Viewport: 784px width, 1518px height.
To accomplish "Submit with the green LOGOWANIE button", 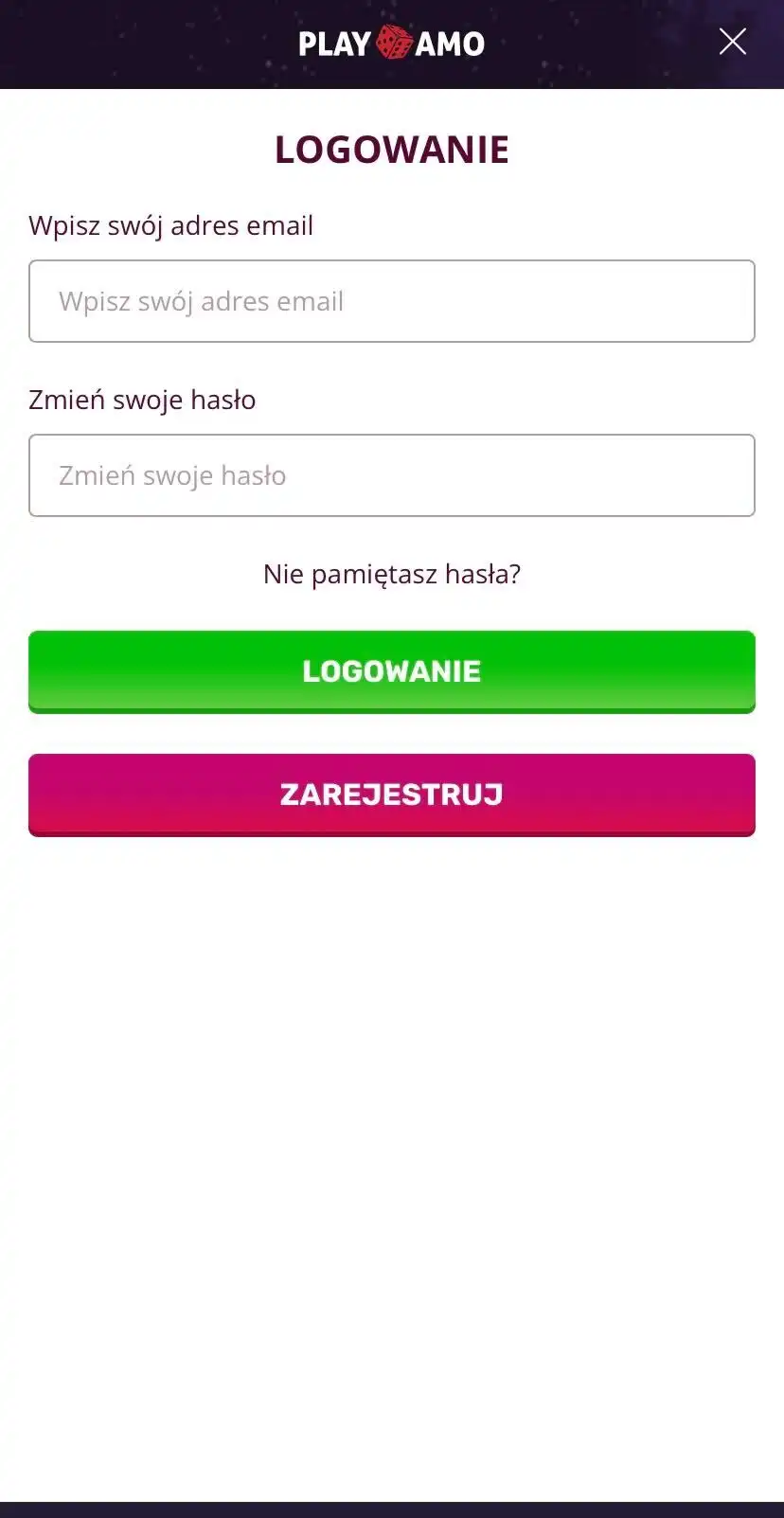I will 391,671.
